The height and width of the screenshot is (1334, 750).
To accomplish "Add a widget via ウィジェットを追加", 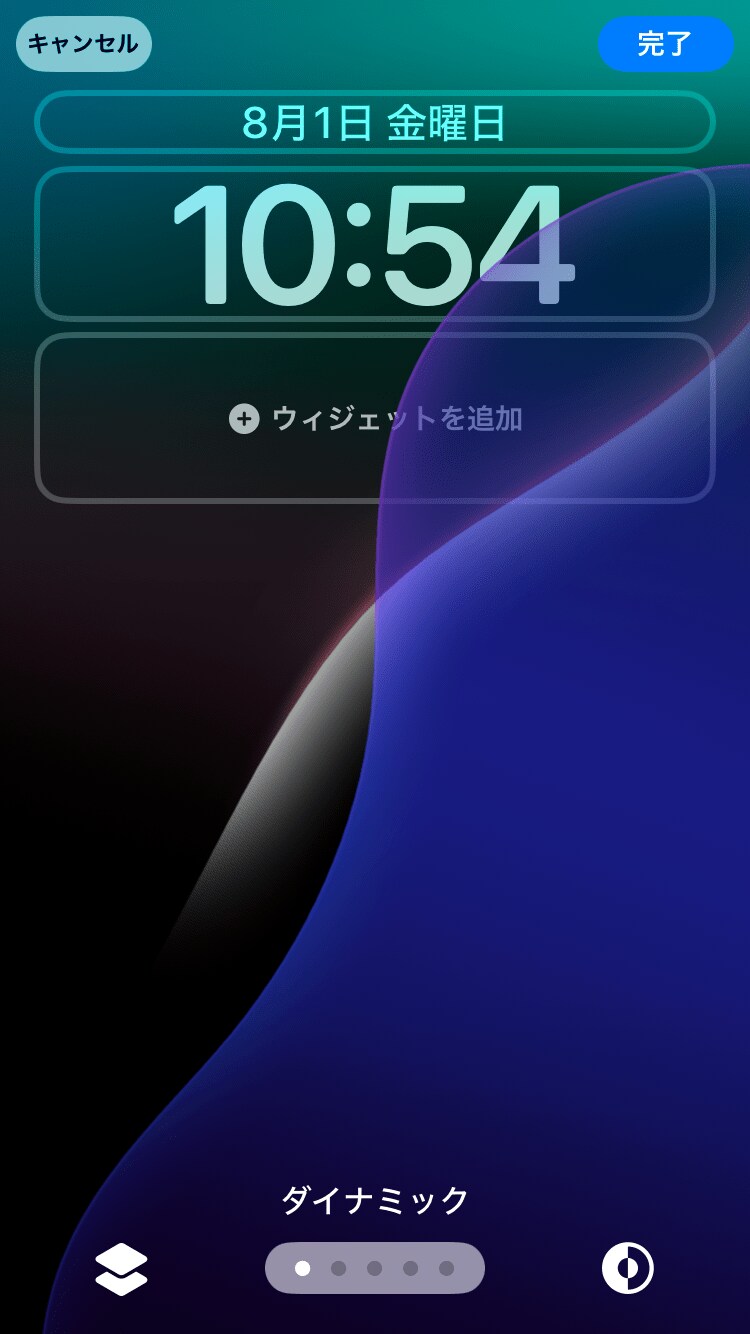I will coord(375,418).
